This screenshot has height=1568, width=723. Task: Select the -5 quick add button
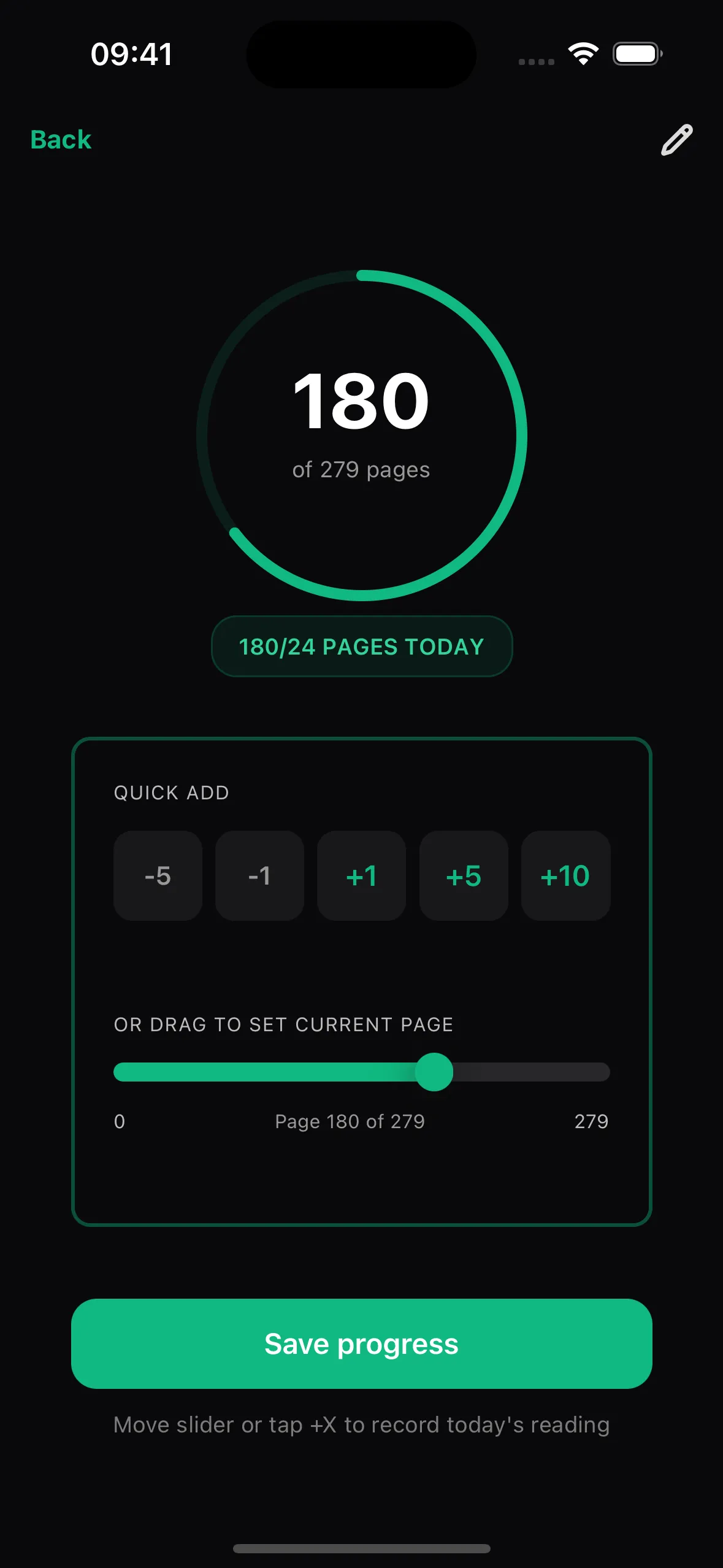(x=157, y=877)
